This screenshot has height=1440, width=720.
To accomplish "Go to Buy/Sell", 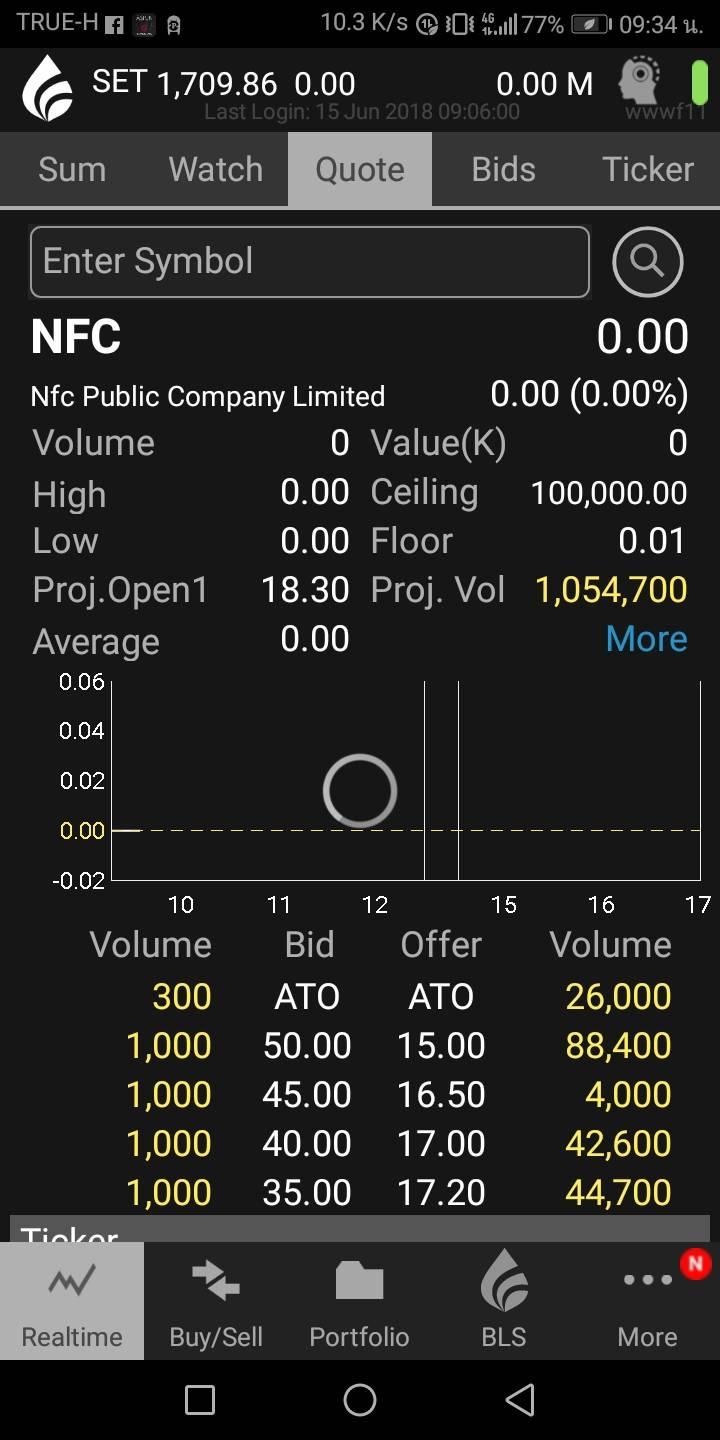I will click(216, 1302).
